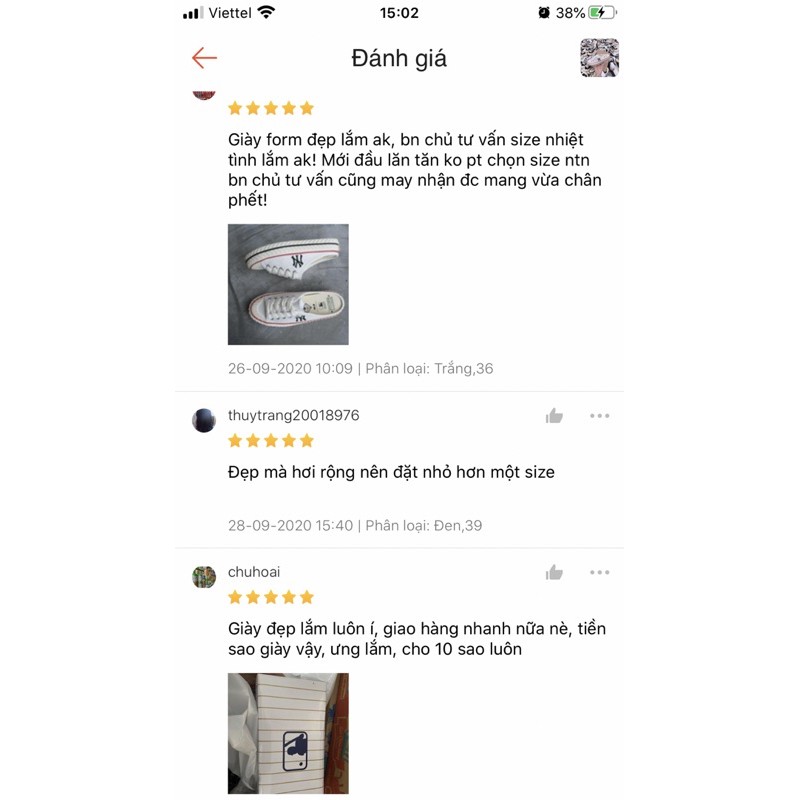Like thuytrang20018976's review

point(554,416)
